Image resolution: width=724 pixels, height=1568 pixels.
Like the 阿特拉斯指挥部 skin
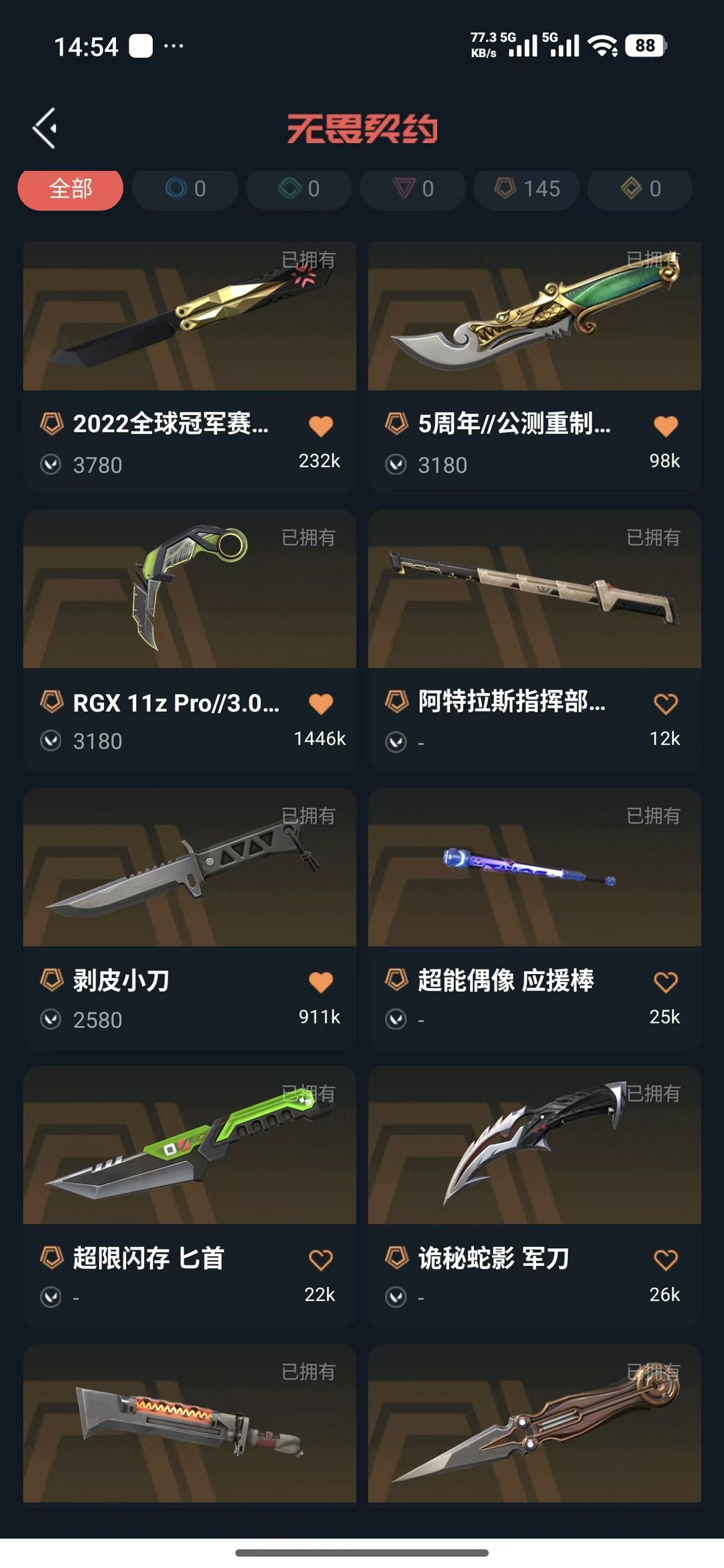click(x=665, y=704)
